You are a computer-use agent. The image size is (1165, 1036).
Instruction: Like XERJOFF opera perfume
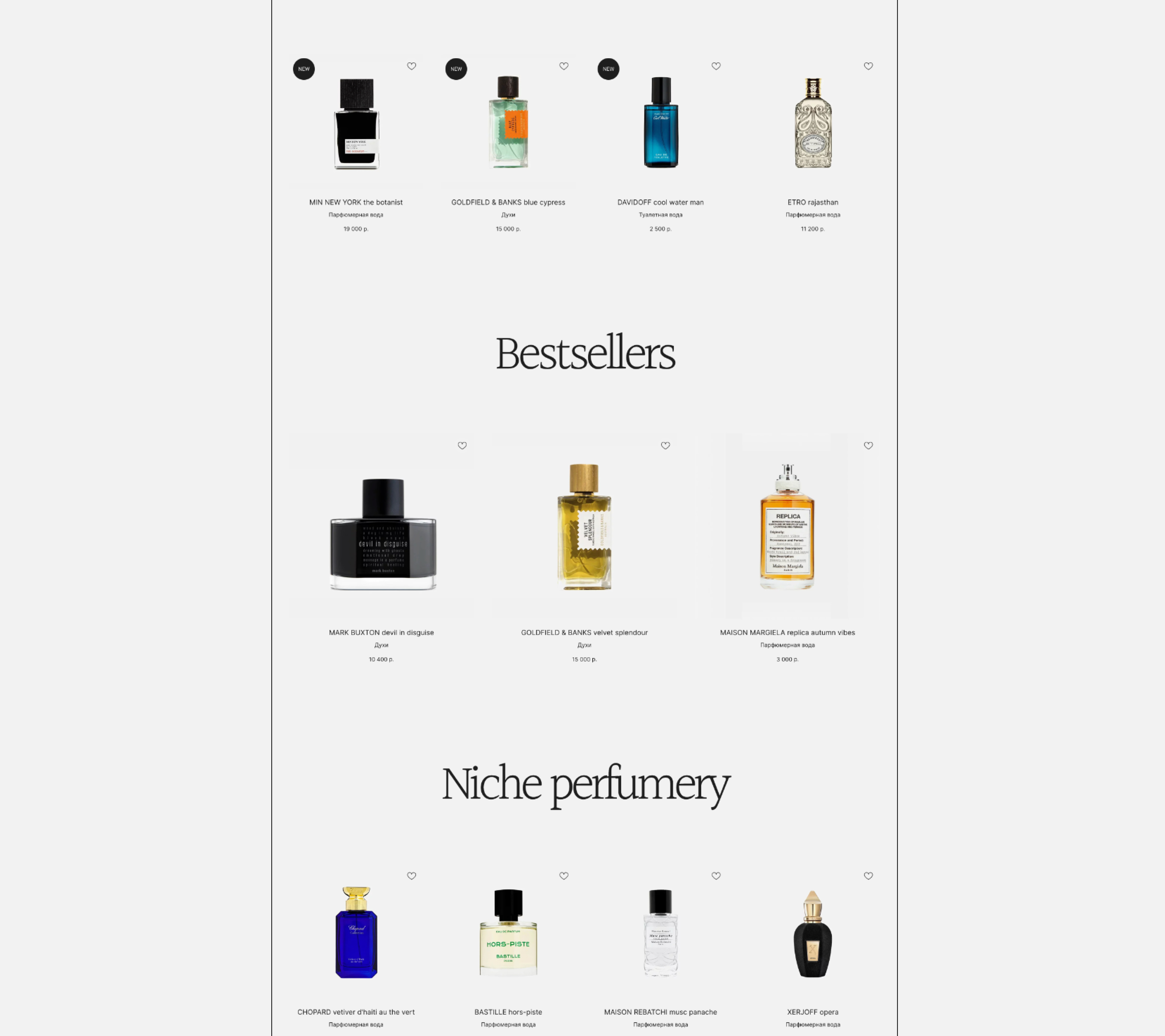pyautogui.click(x=868, y=876)
